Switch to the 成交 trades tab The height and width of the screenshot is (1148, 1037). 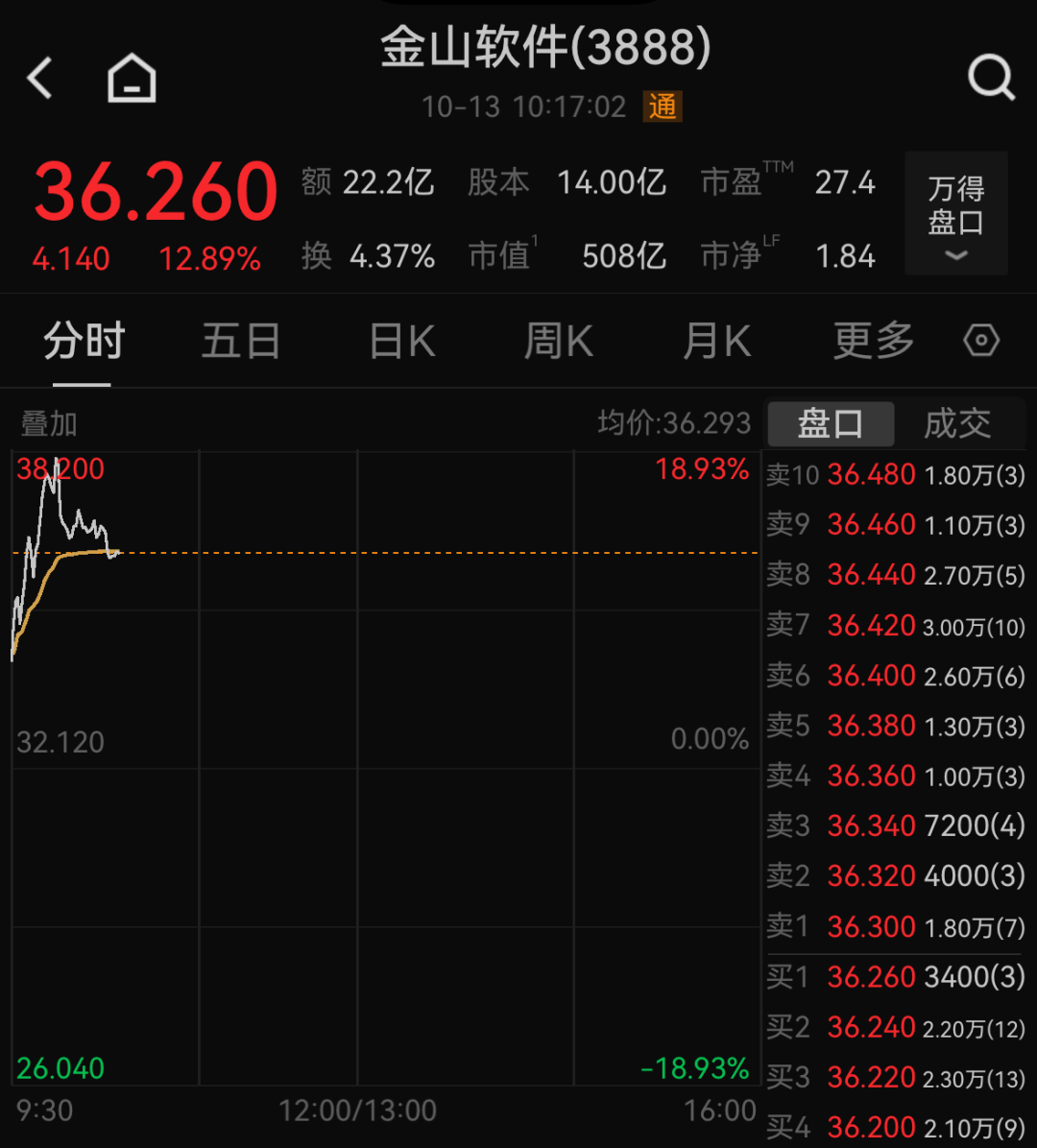coord(957,423)
